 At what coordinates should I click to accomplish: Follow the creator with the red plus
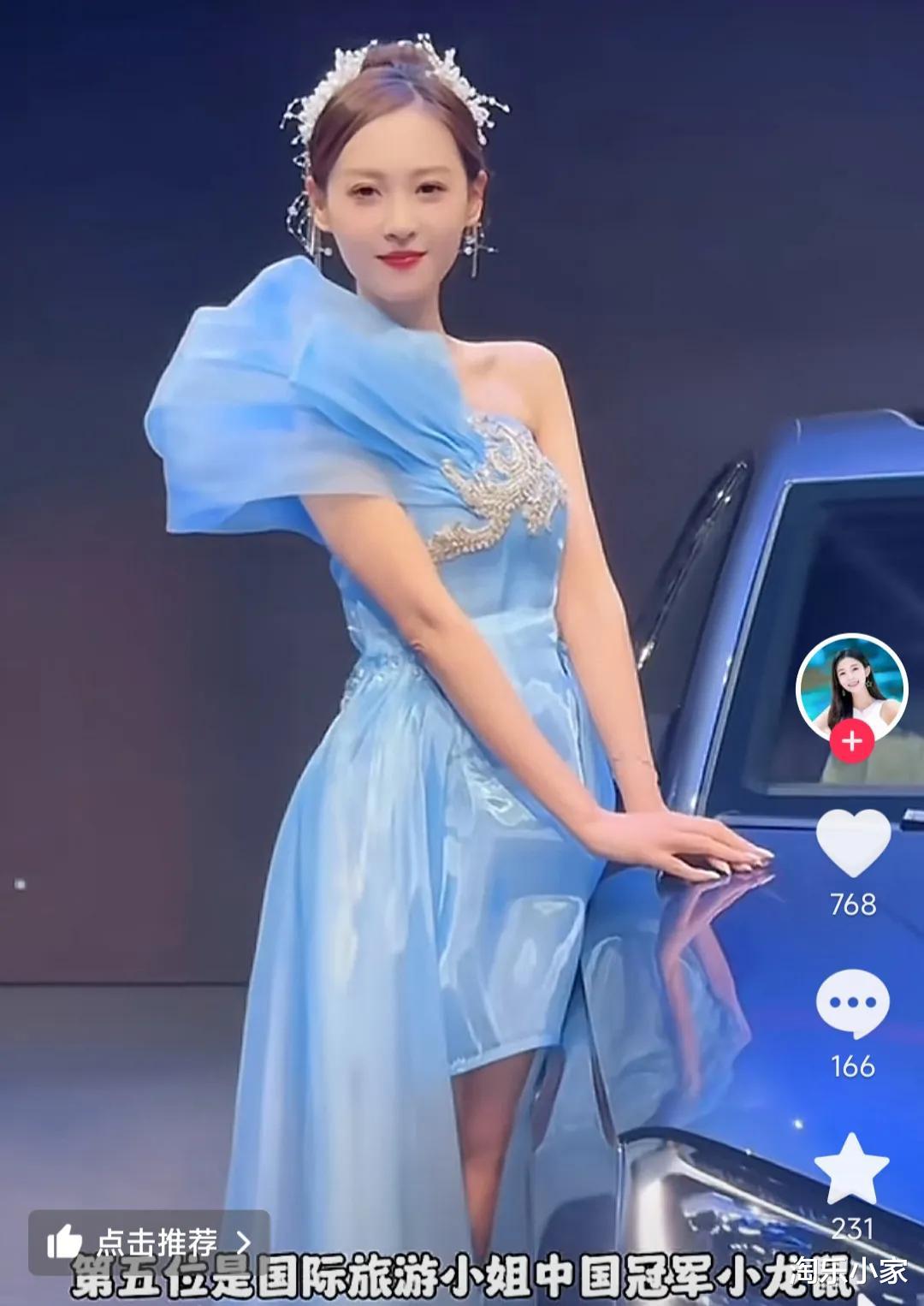coord(851,740)
